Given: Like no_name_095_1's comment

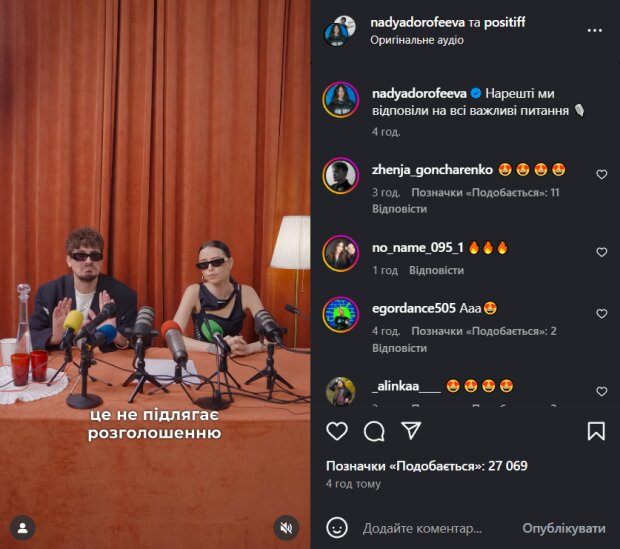Looking at the screenshot, I should tap(602, 252).
